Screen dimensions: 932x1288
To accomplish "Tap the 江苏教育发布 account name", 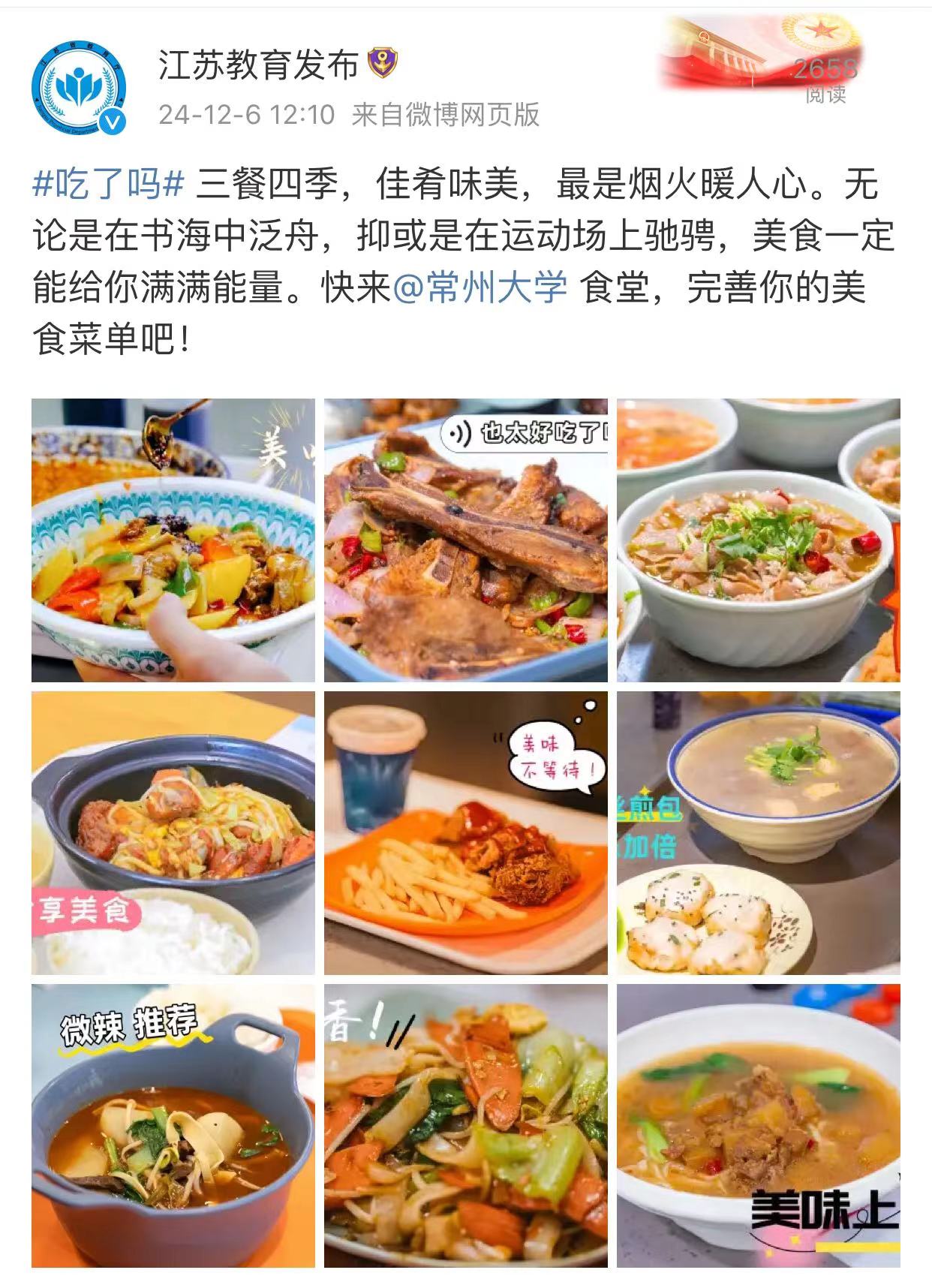I will coord(259,66).
